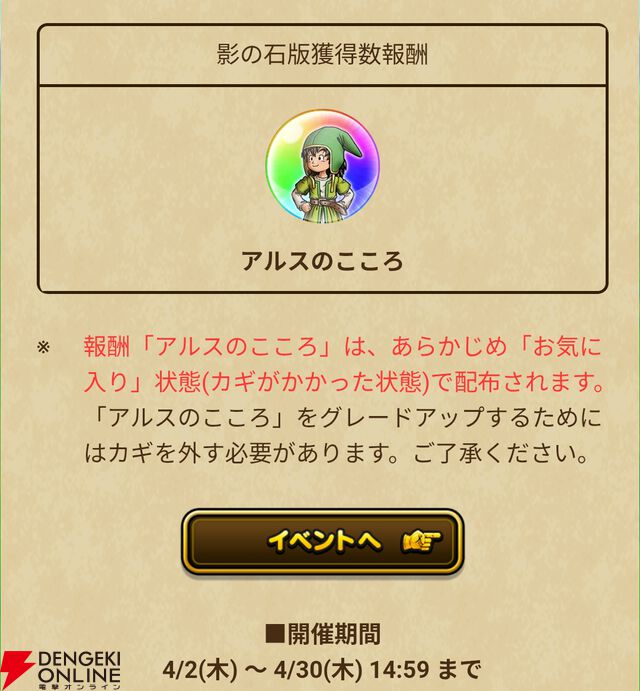Tap the イベントへ button
640x691 pixels.
coord(322,542)
